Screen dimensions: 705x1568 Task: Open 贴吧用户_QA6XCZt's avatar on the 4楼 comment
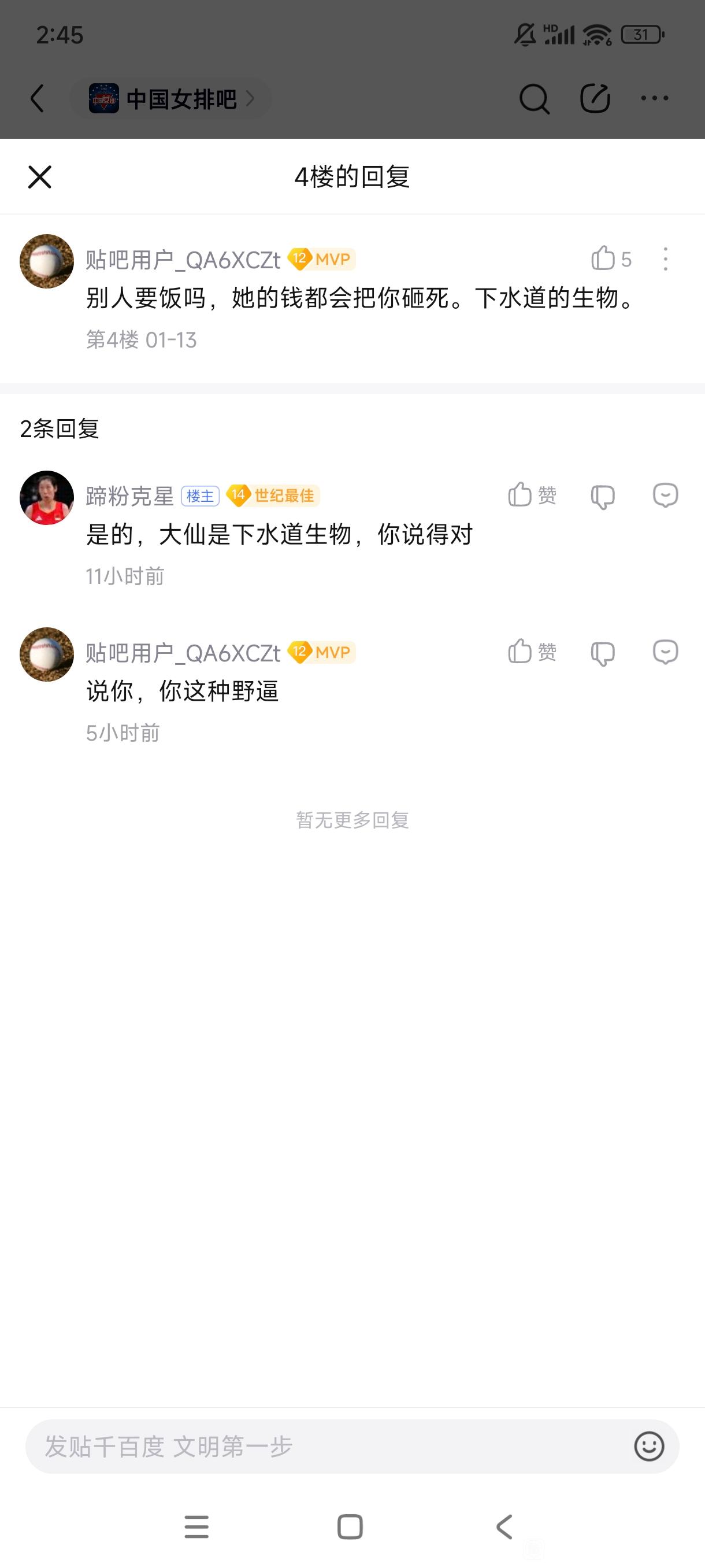[47, 261]
